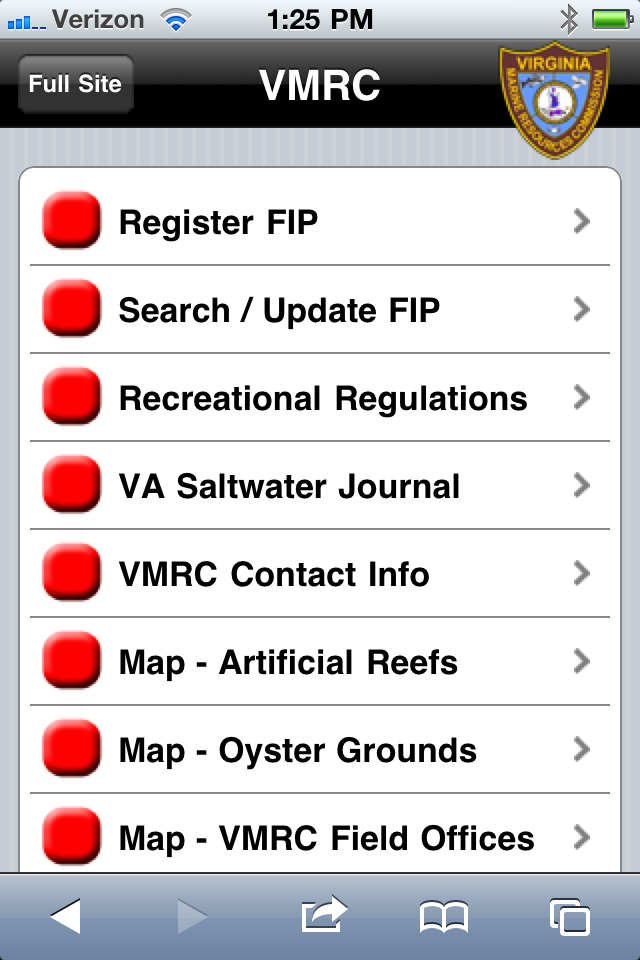Open the Register FIP row
Image resolution: width=640 pixels, height=960 pixels.
[320, 222]
